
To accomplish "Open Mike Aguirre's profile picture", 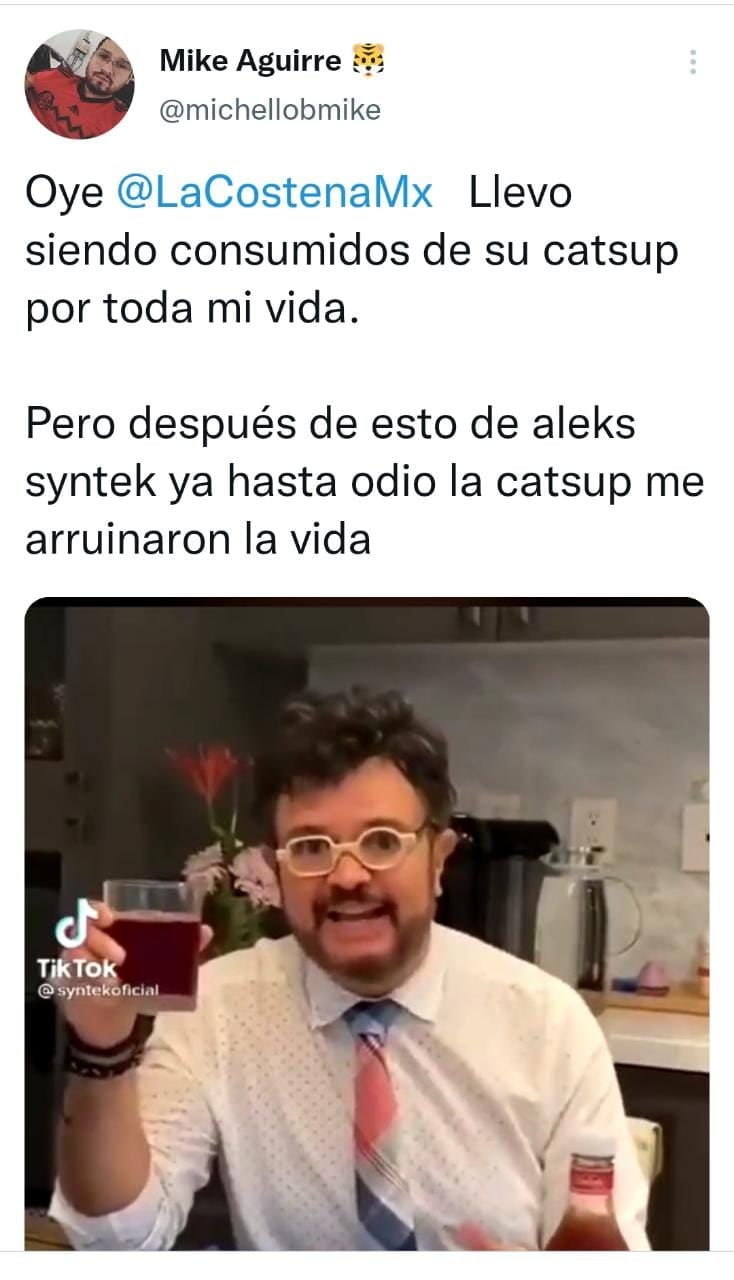I will click(x=79, y=84).
